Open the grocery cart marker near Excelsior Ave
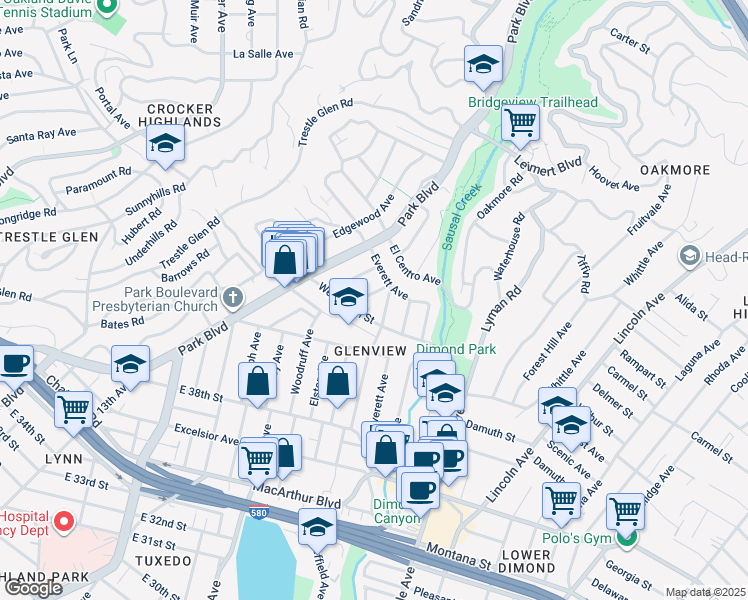Screen dimensions: 748x600 (x=258, y=459)
